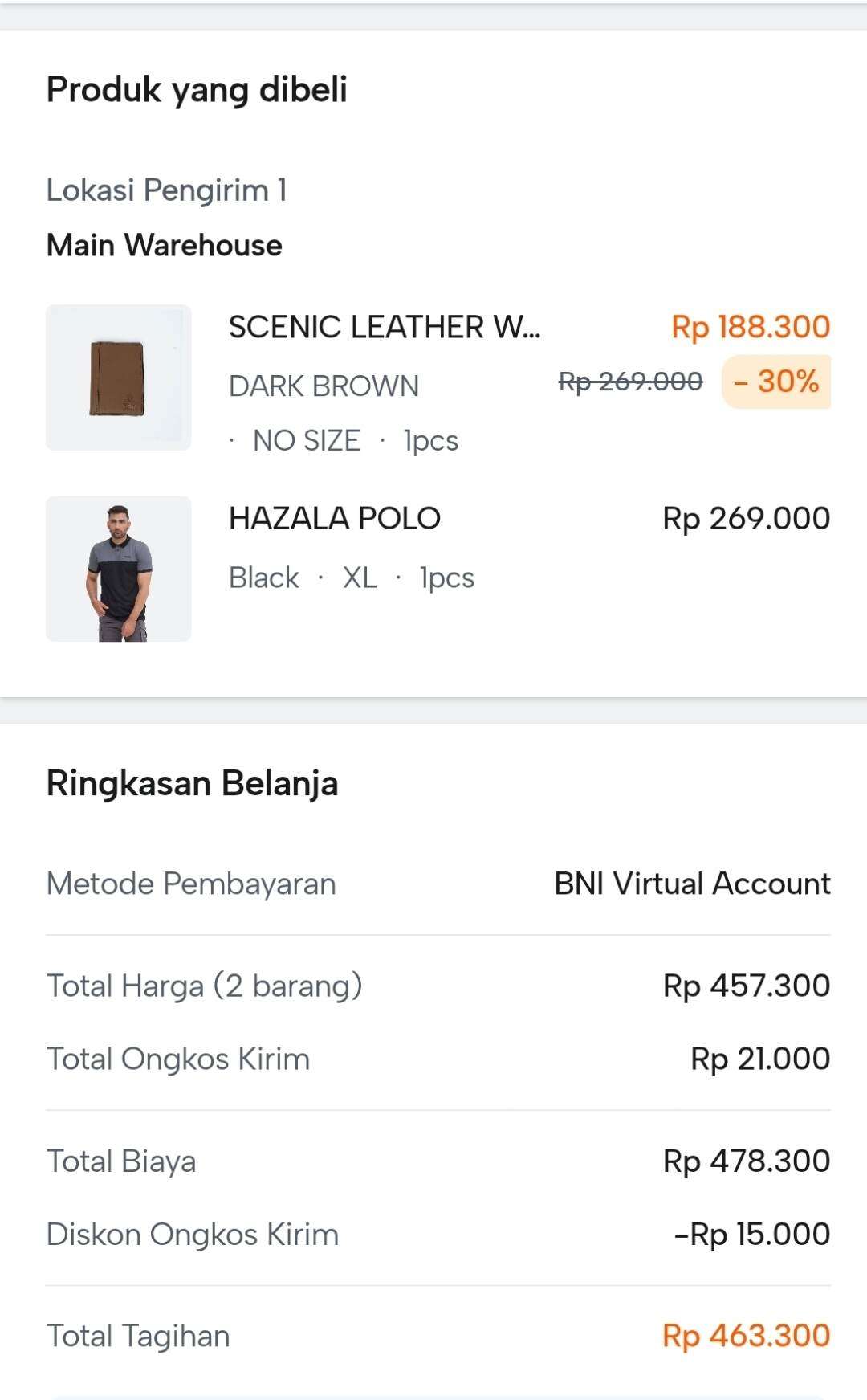Viewport: 867px width, 1400px height.
Task: Click the XL size label on HAZALA POLO
Action: 358,577
